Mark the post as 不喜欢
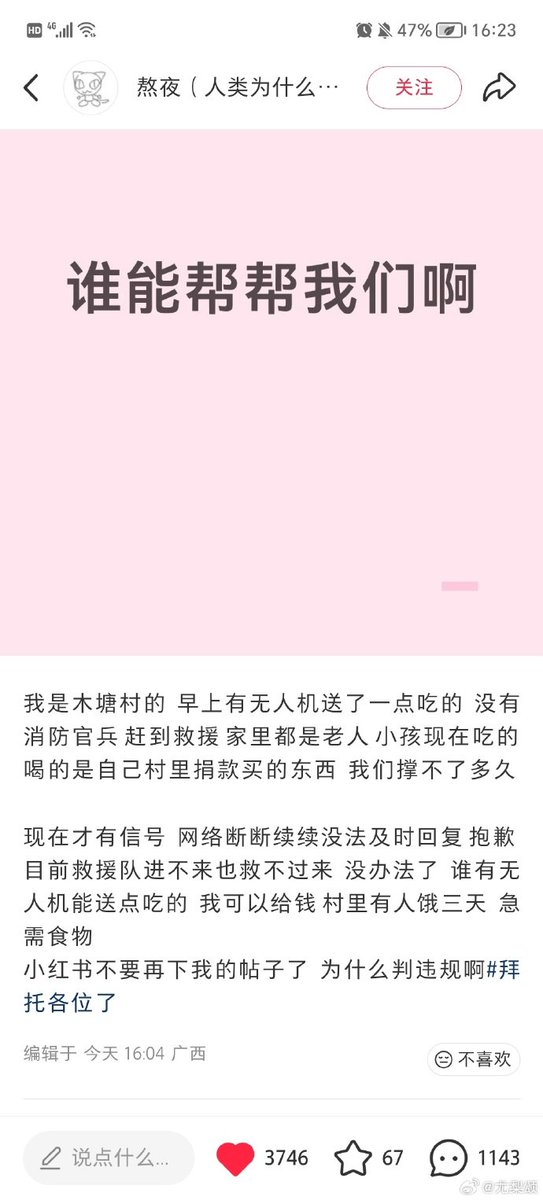This screenshot has height=1200, width=543. 474,1059
